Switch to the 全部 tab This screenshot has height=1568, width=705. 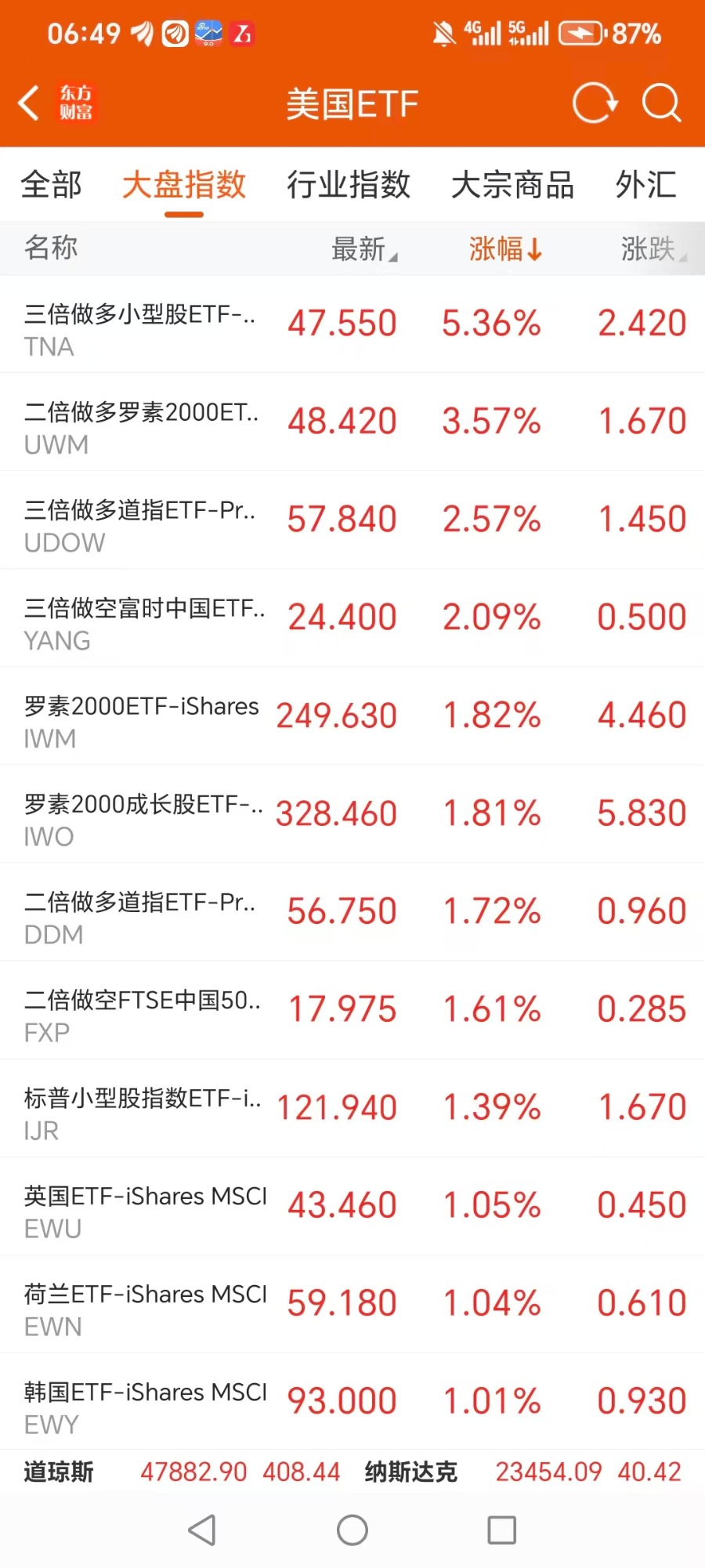(51, 186)
